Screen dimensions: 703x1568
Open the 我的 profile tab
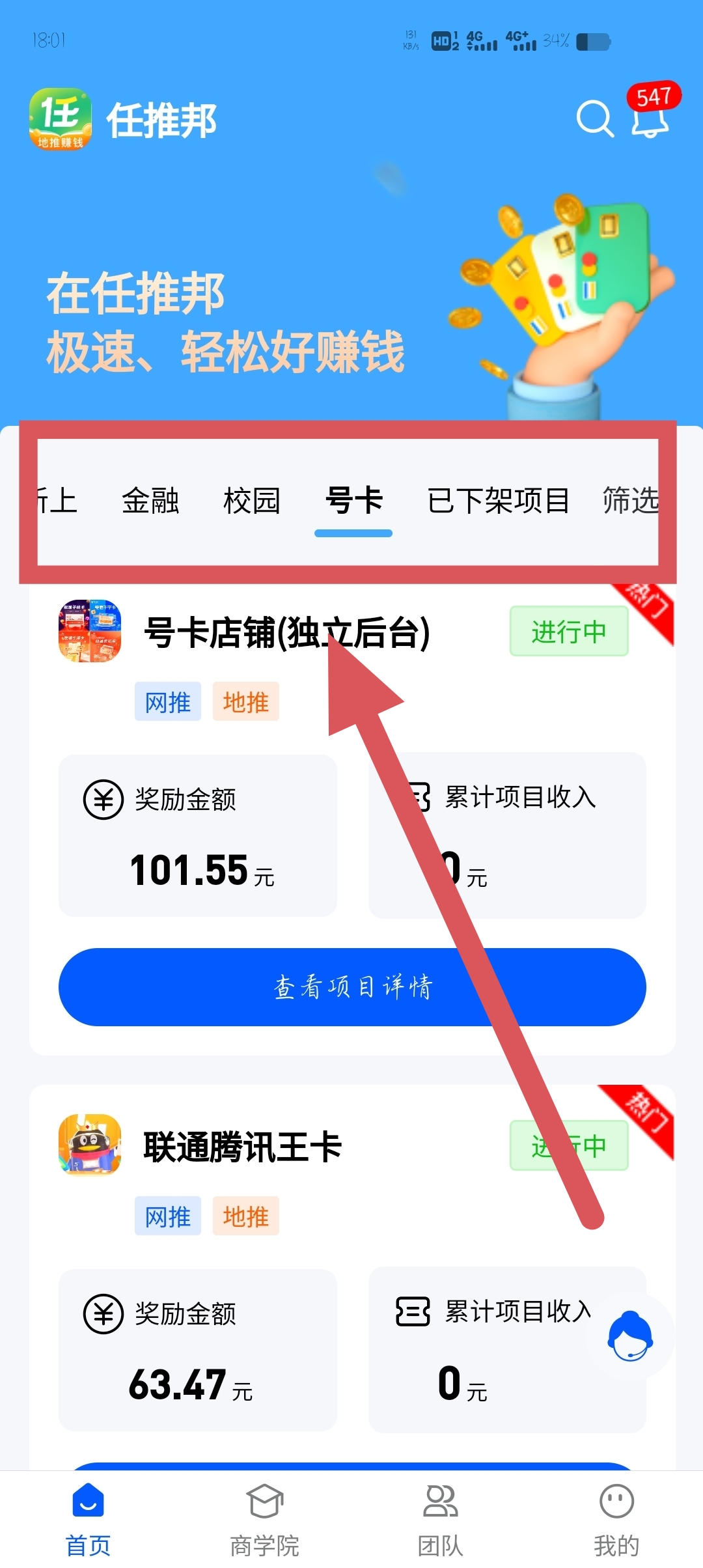pos(616,1520)
